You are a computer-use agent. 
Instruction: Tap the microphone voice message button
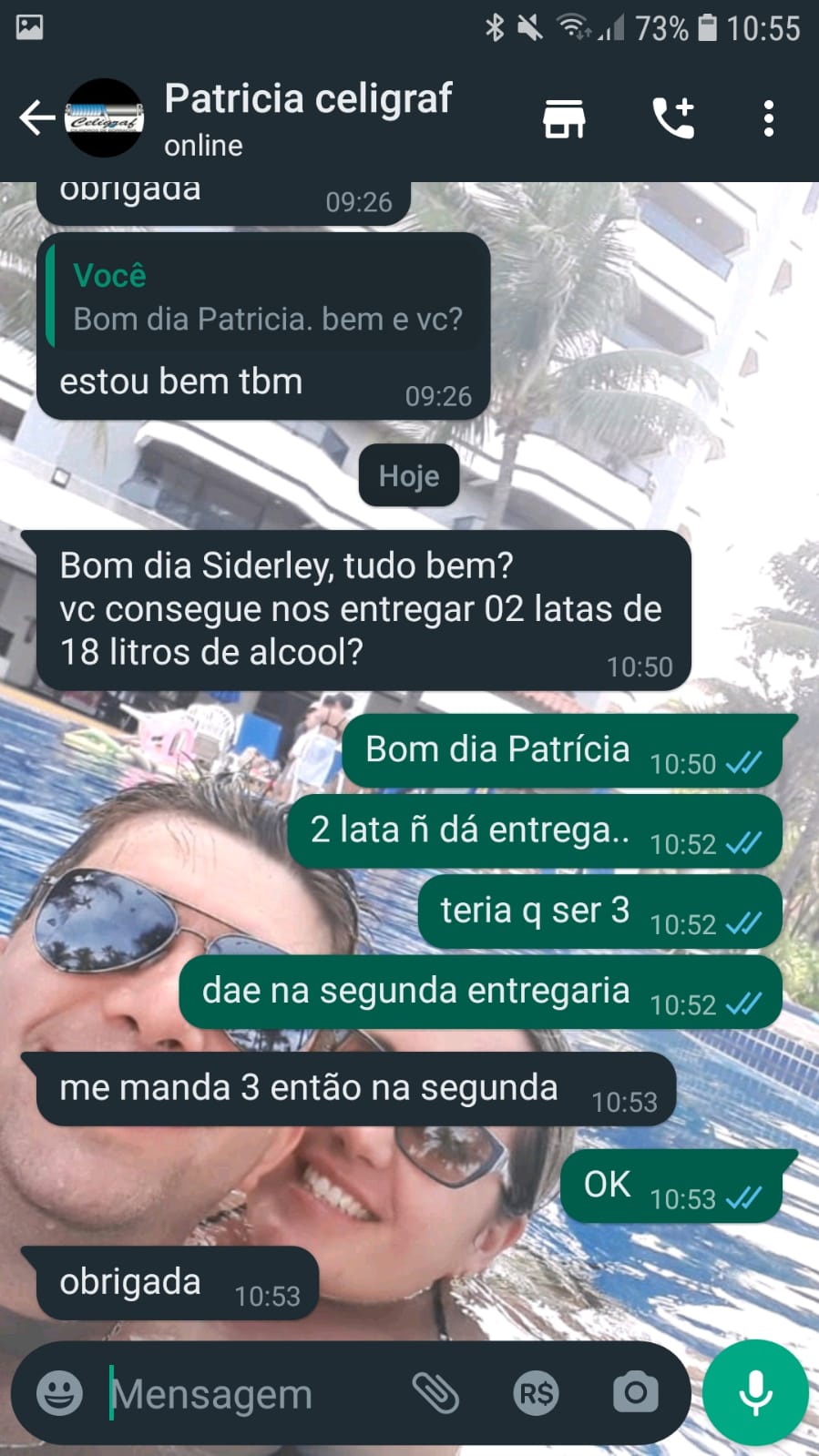coord(755,1392)
